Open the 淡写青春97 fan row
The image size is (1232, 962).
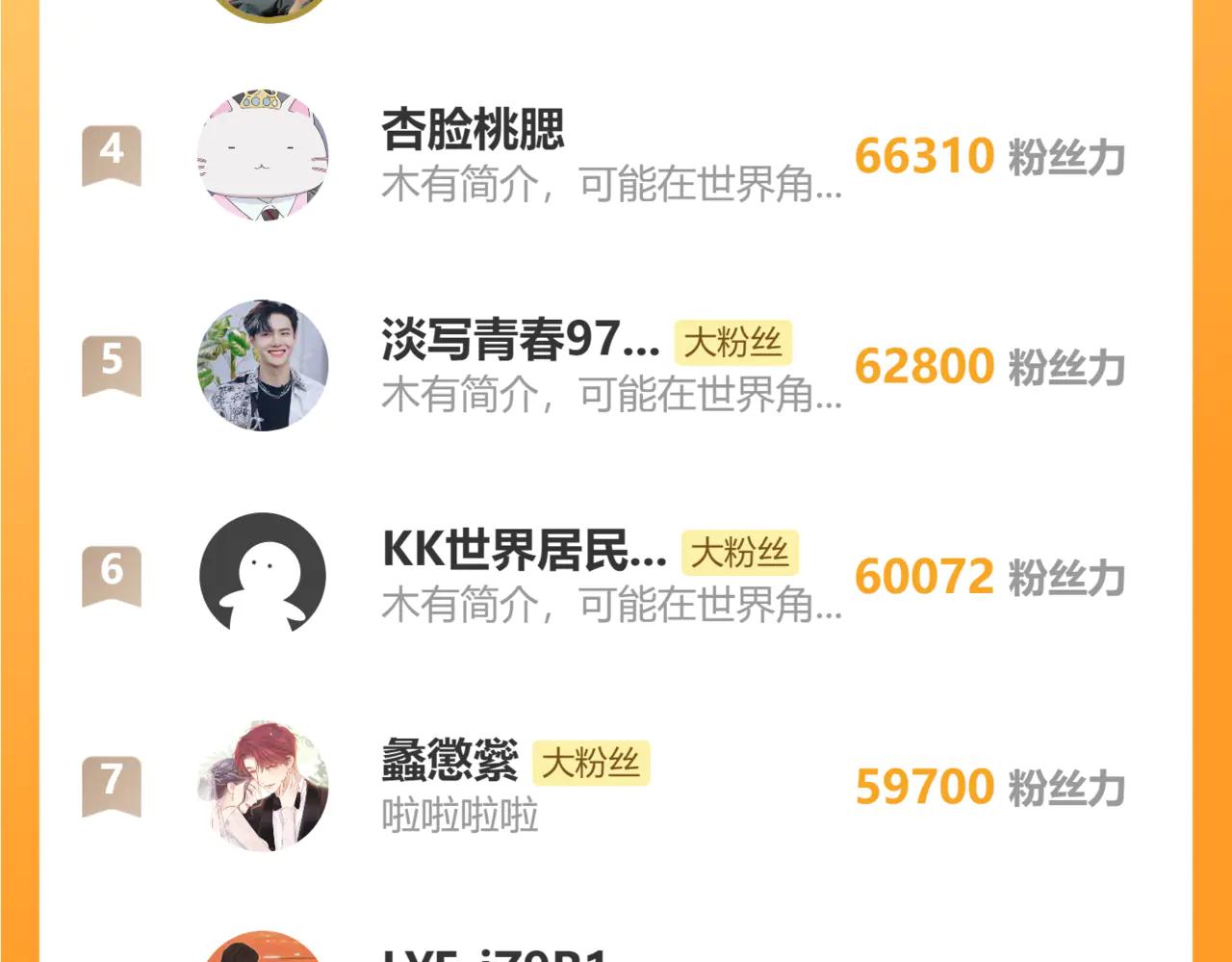point(520,341)
